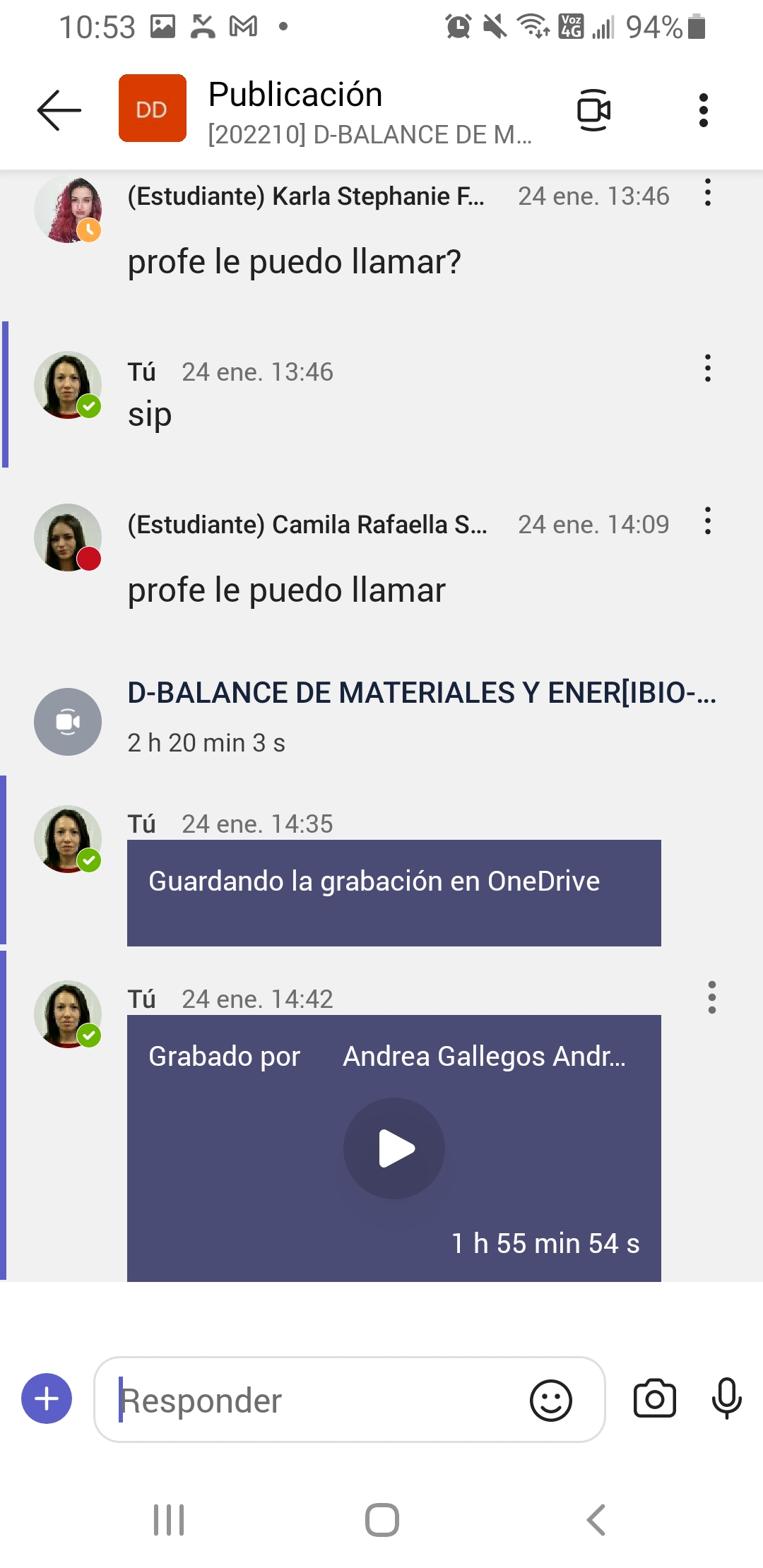Focus the Responder reply field
Screen dimensions: 763x1568
318,1400
